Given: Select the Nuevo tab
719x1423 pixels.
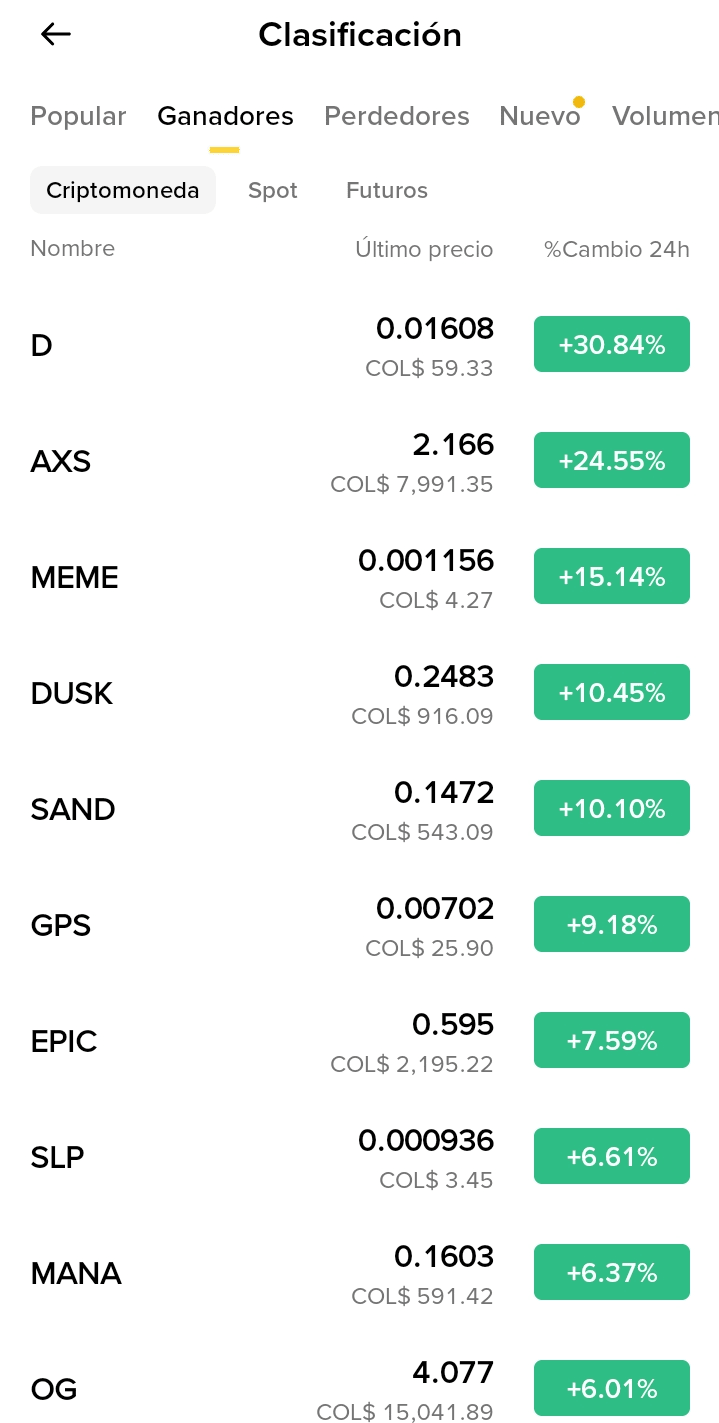Looking at the screenshot, I should coord(539,116).
